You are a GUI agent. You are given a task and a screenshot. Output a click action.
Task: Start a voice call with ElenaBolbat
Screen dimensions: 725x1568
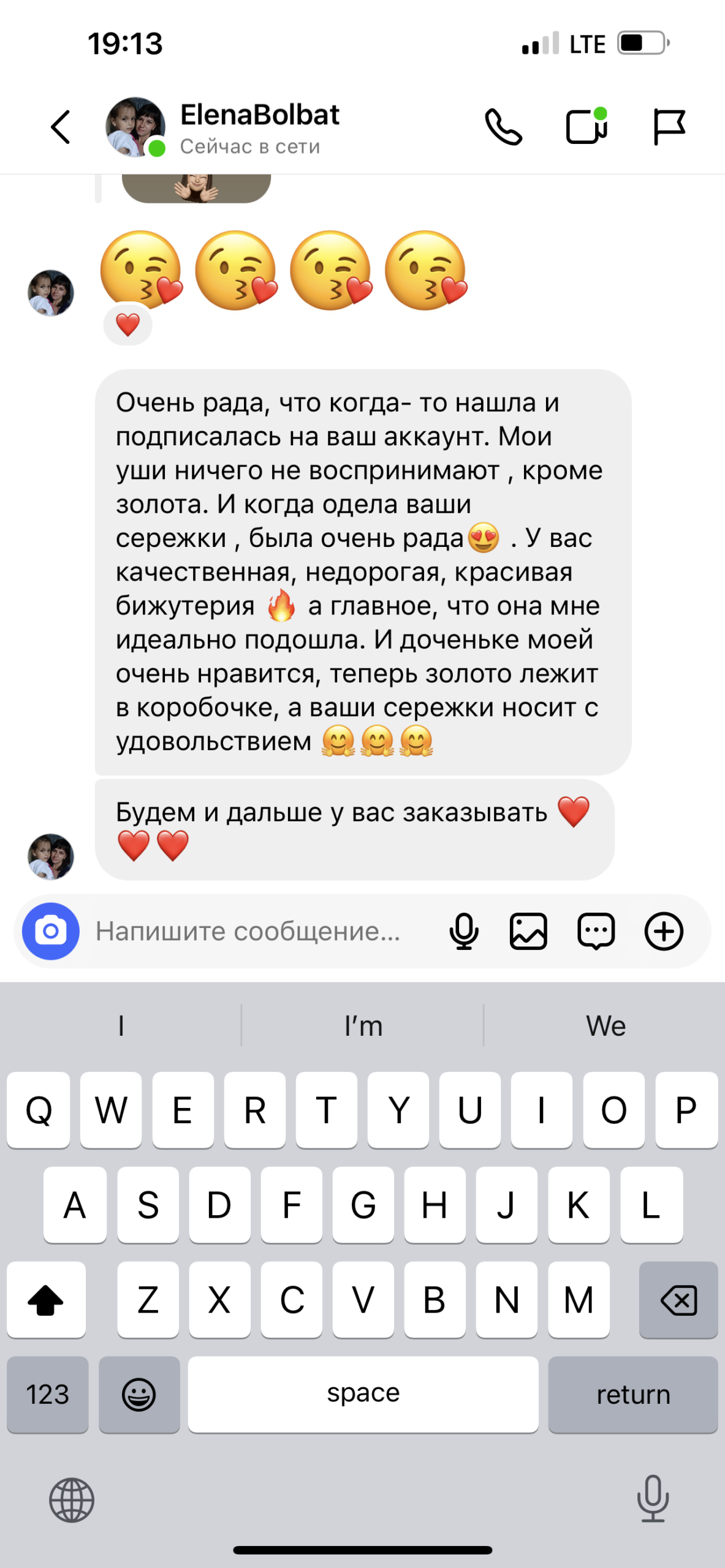point(503,127)
